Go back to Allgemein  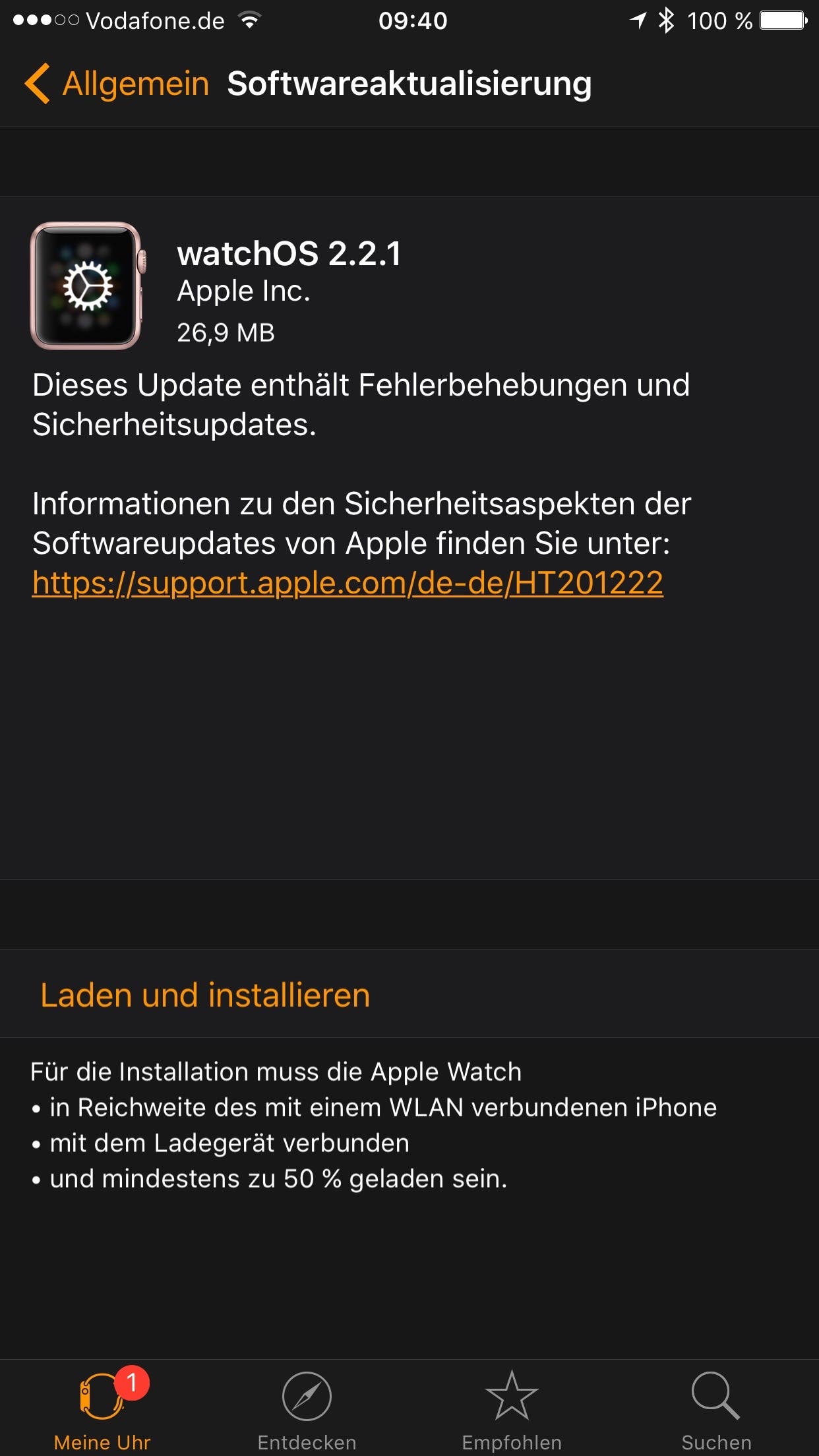pyautogui.click(x=117, y=84)
